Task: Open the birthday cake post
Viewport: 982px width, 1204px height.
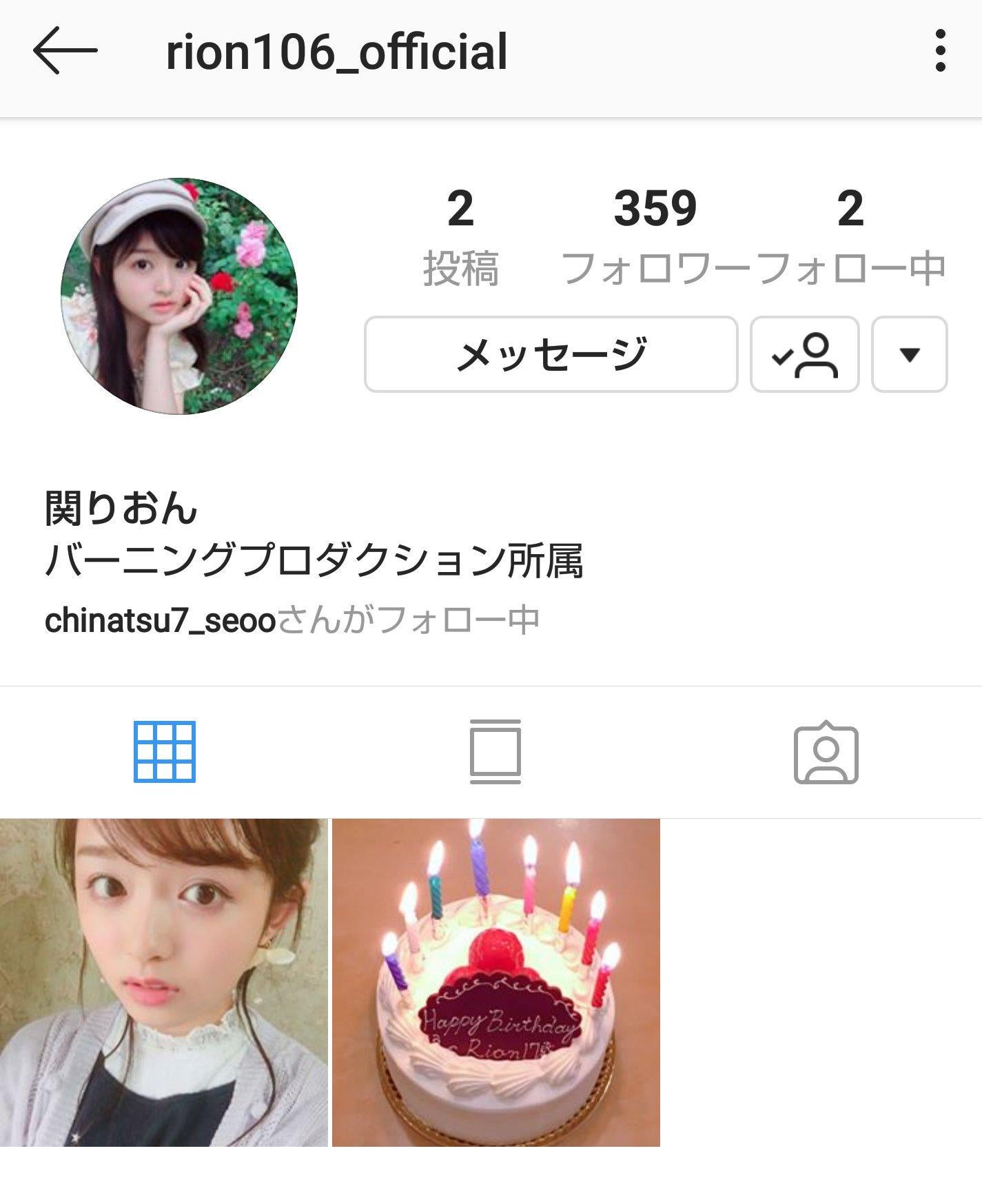Action: point(496,982)
